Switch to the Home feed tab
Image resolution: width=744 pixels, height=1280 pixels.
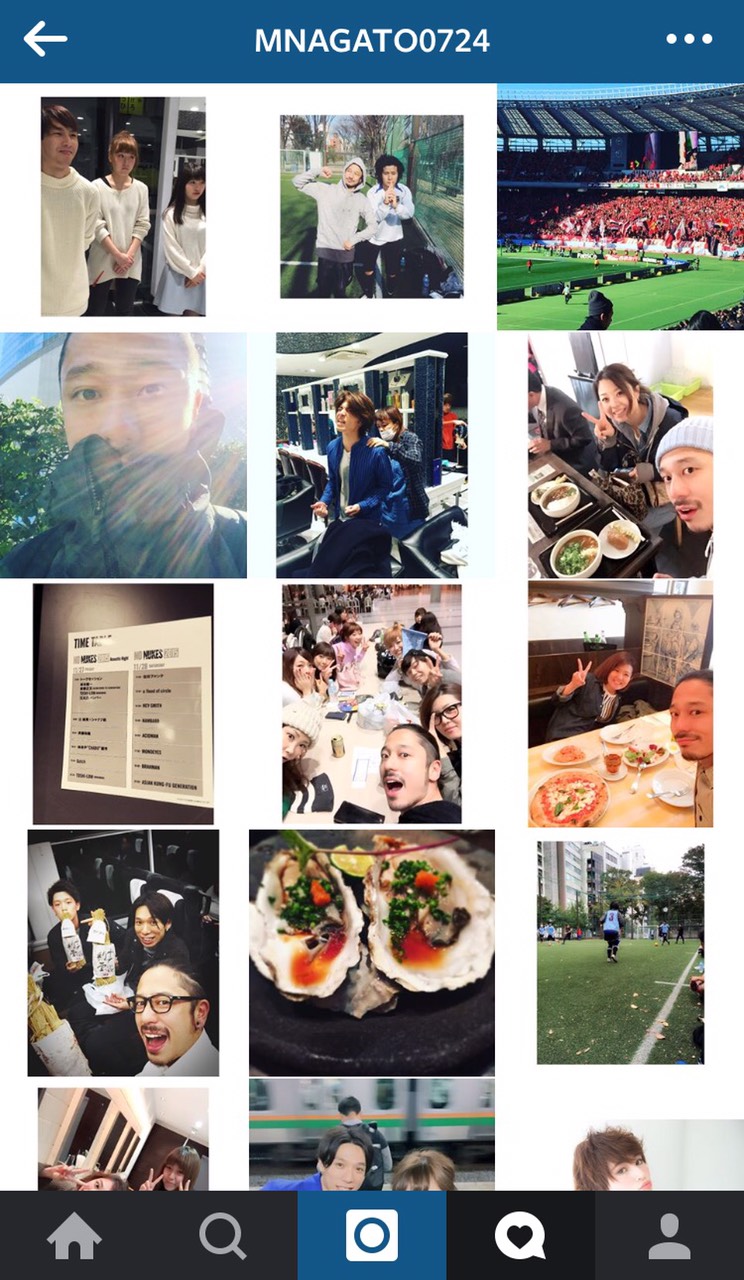tap(74, 1236)
